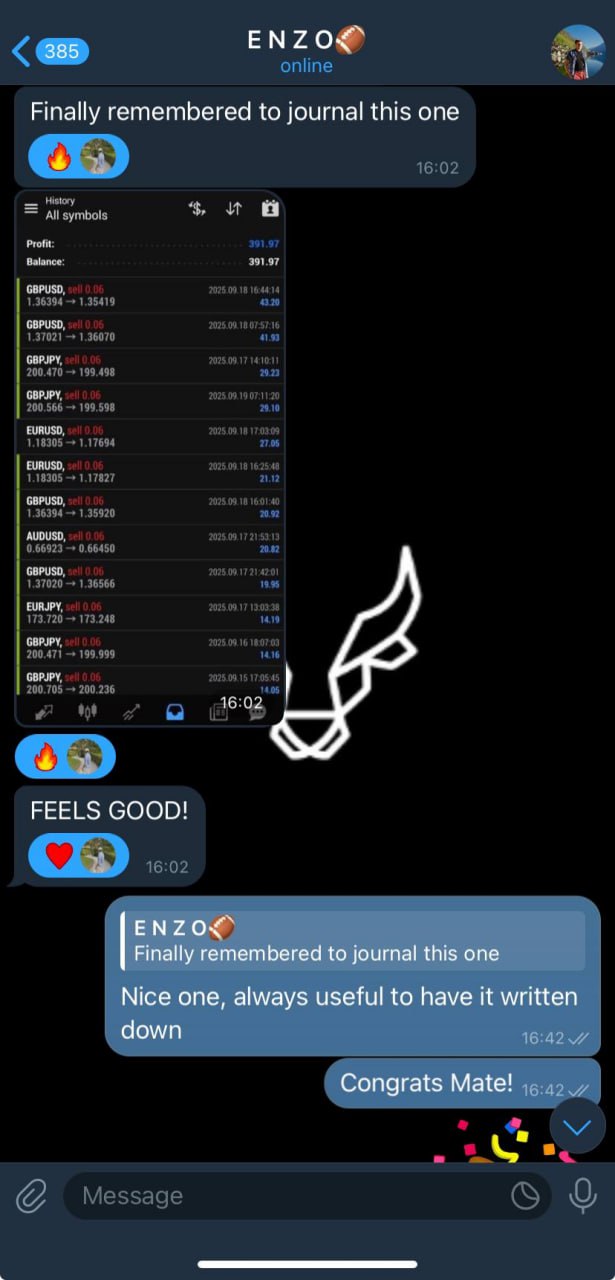Record a voice message with the microphone
The height and width of the screenshot is (1280, 615).
(582, 1195)
